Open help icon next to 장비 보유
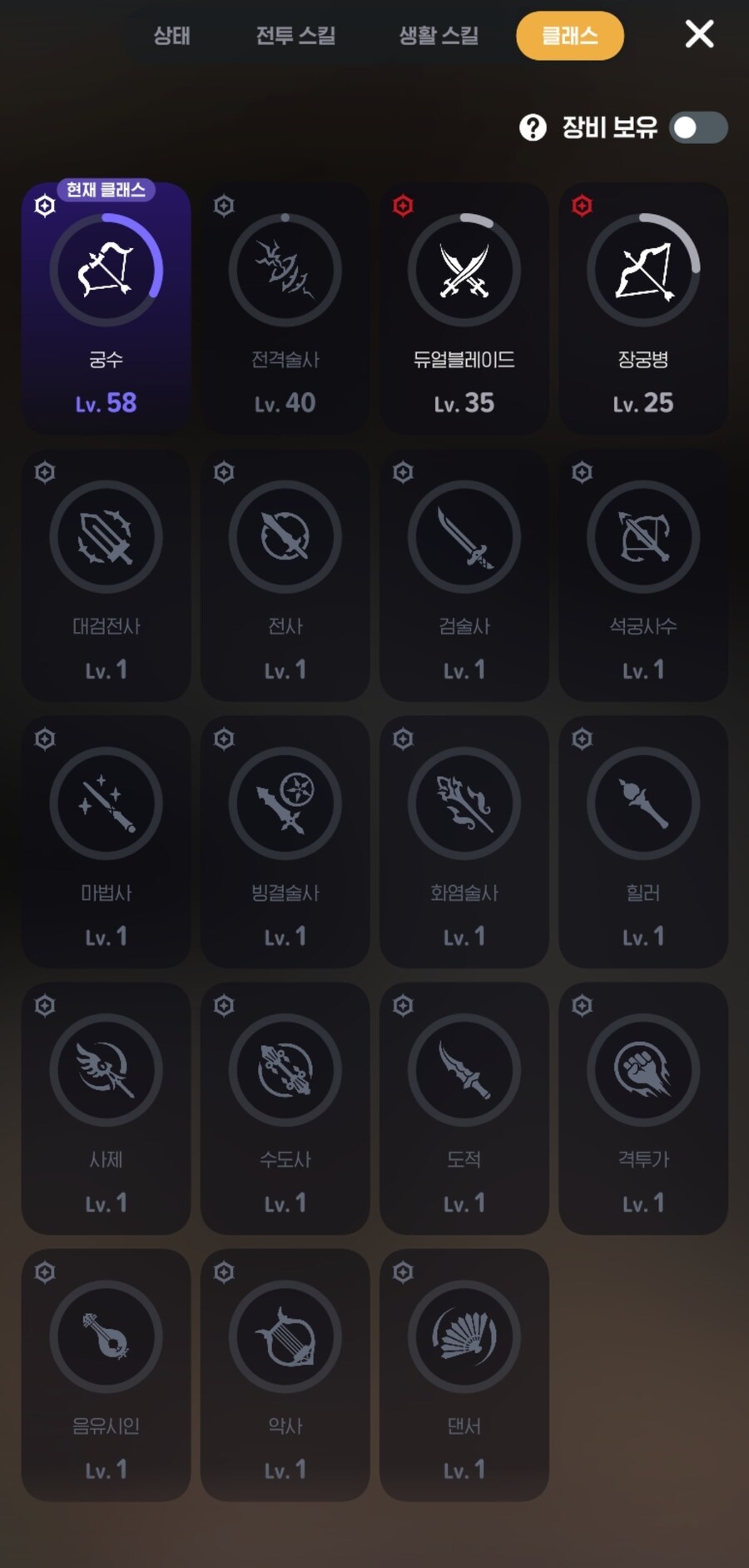This screenshot has width=749, height=1568. point(533,127)
